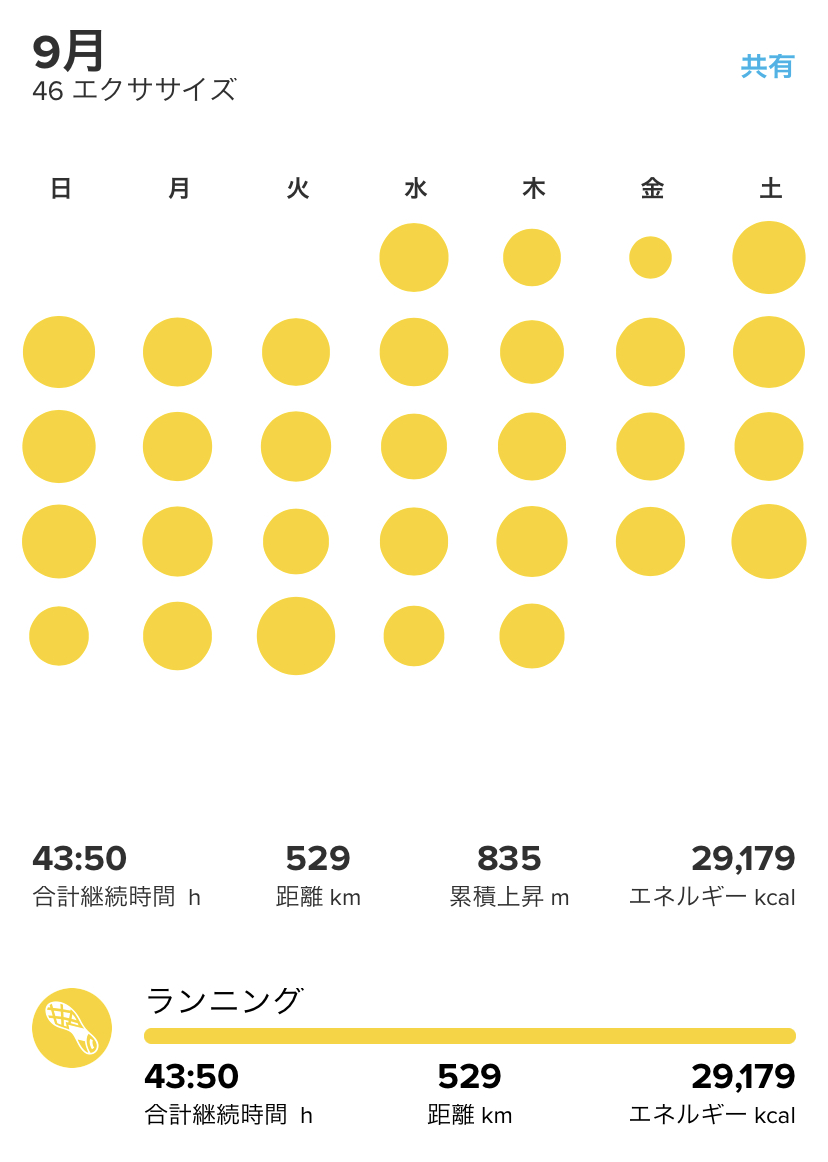Viewport: 828px width, 1162px height.
Task: Tap the 共有 share button
Action: point(767,66)
